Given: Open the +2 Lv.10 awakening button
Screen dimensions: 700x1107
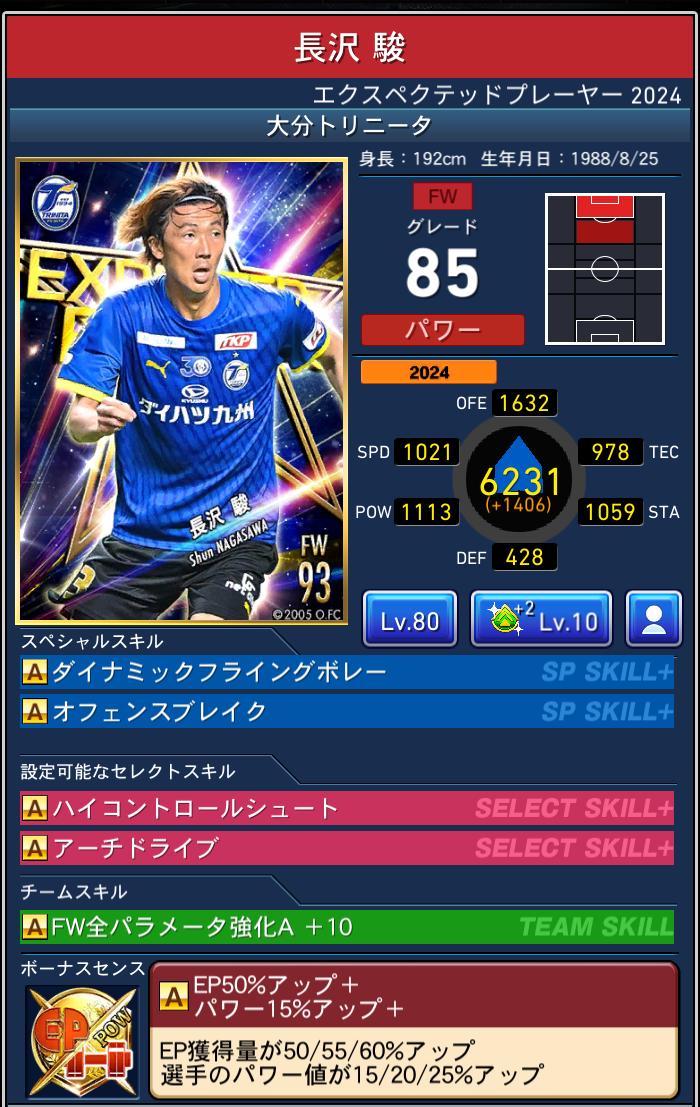Looking at the screenshot, I should click(541, 620).
